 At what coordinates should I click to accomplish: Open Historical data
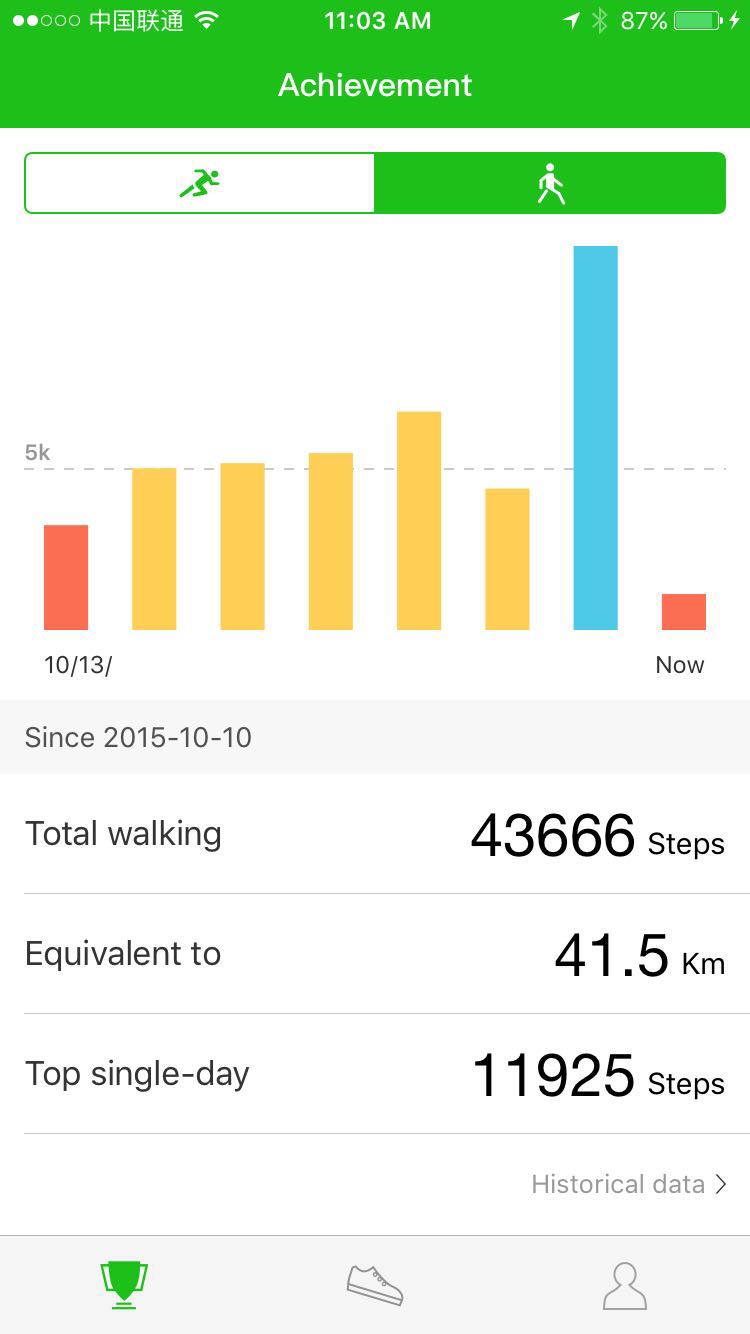point(629,1185)
